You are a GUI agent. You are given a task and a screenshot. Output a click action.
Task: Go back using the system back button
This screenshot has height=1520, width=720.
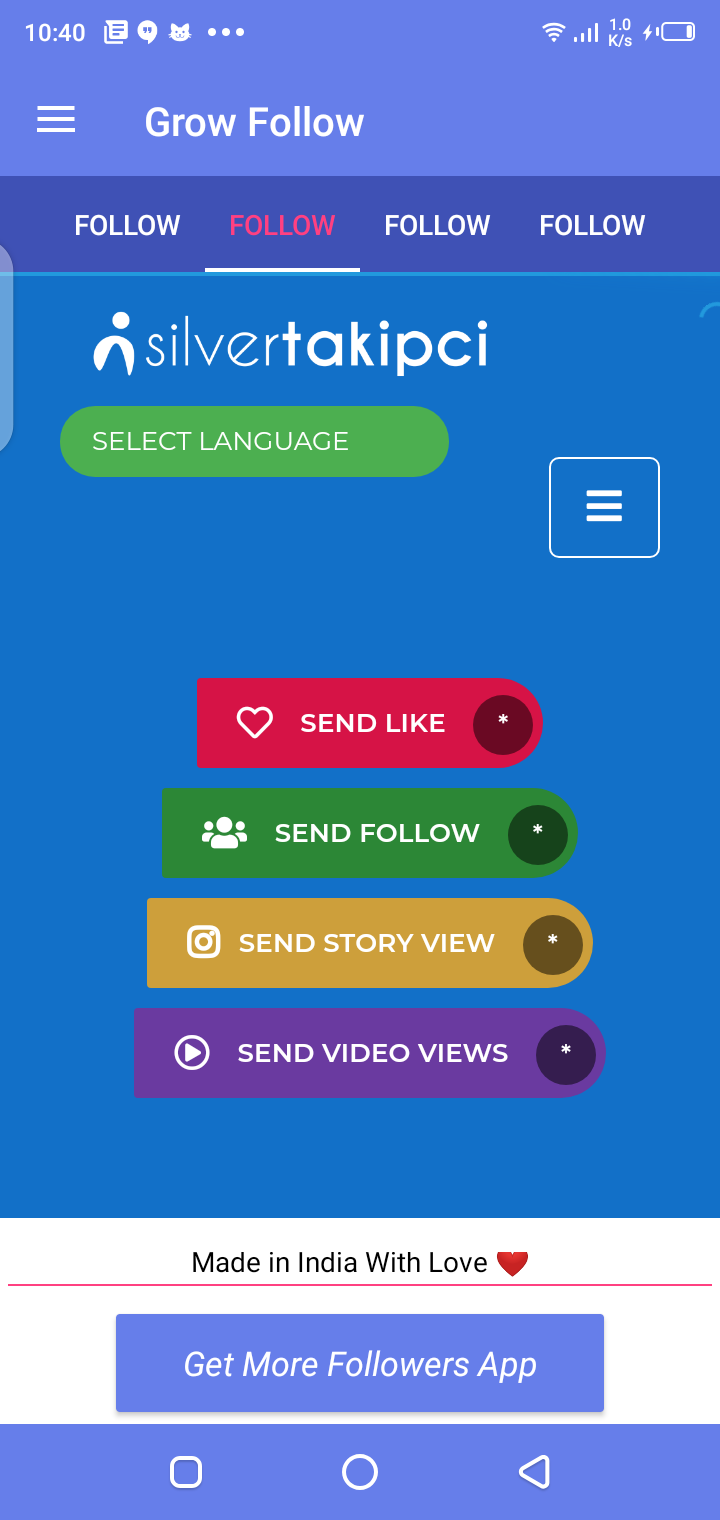534,1472
